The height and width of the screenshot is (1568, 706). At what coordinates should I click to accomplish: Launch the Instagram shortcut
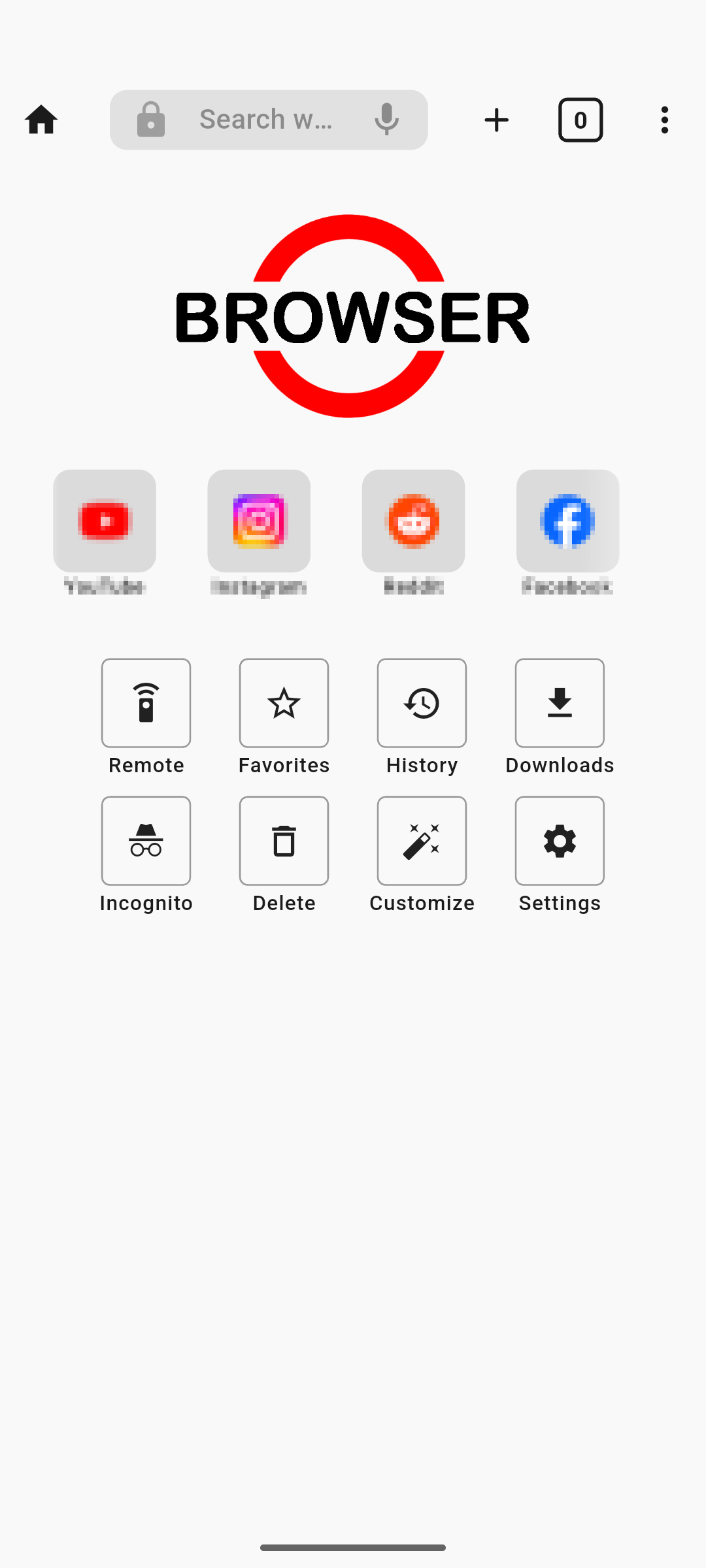[259, 521]
